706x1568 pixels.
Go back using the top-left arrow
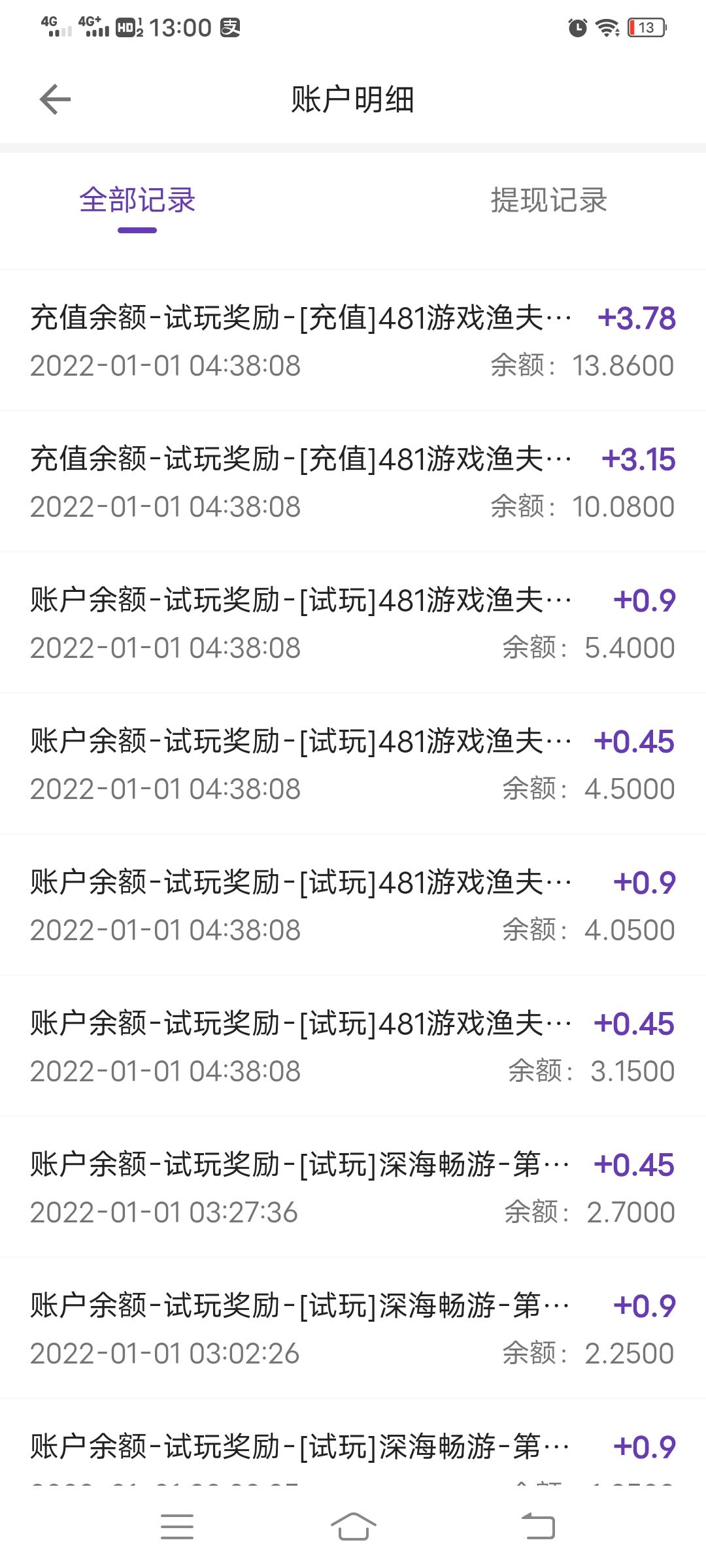coord(55,99)
